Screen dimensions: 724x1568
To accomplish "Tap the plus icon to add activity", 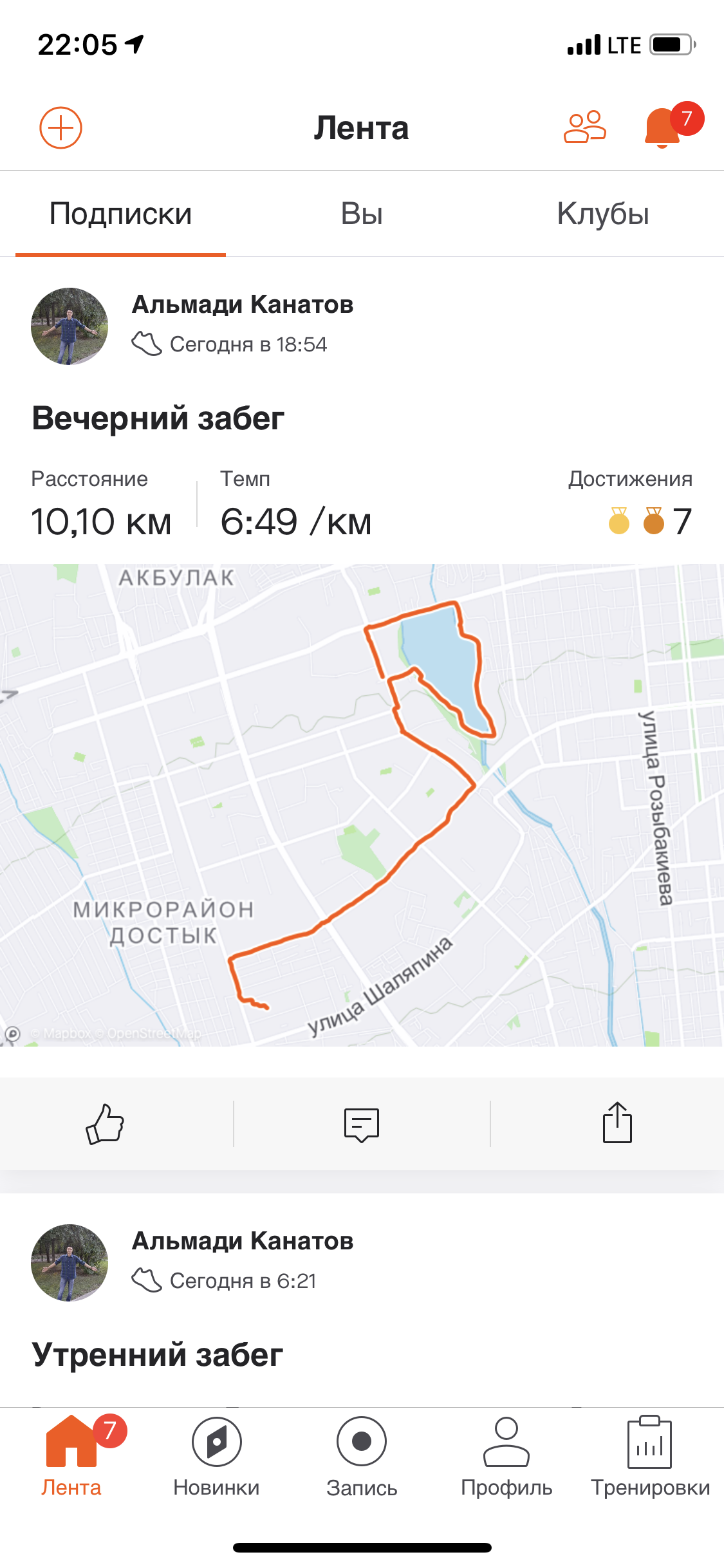I will point(60,127).
